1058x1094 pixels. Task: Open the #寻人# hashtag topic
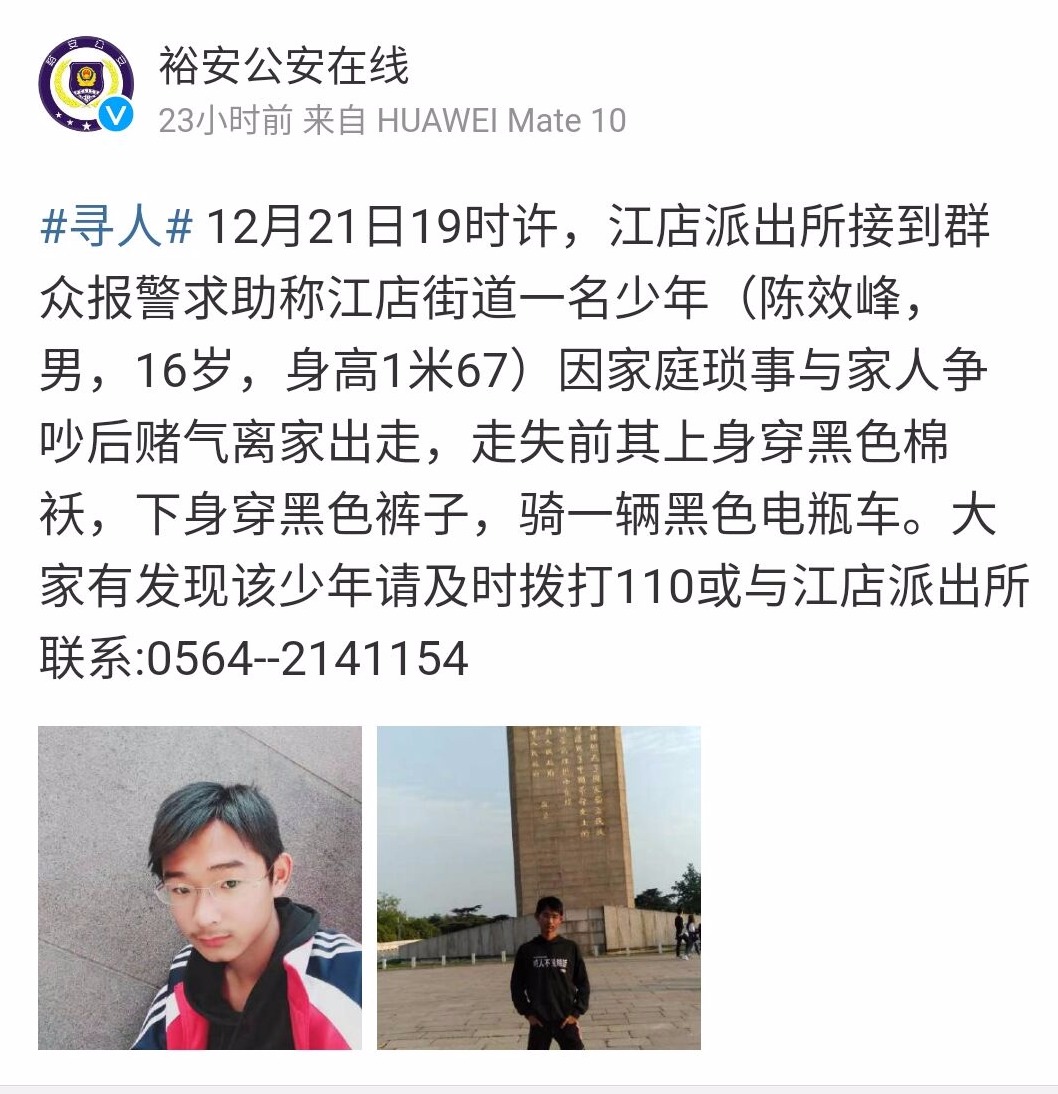[115, 229]
